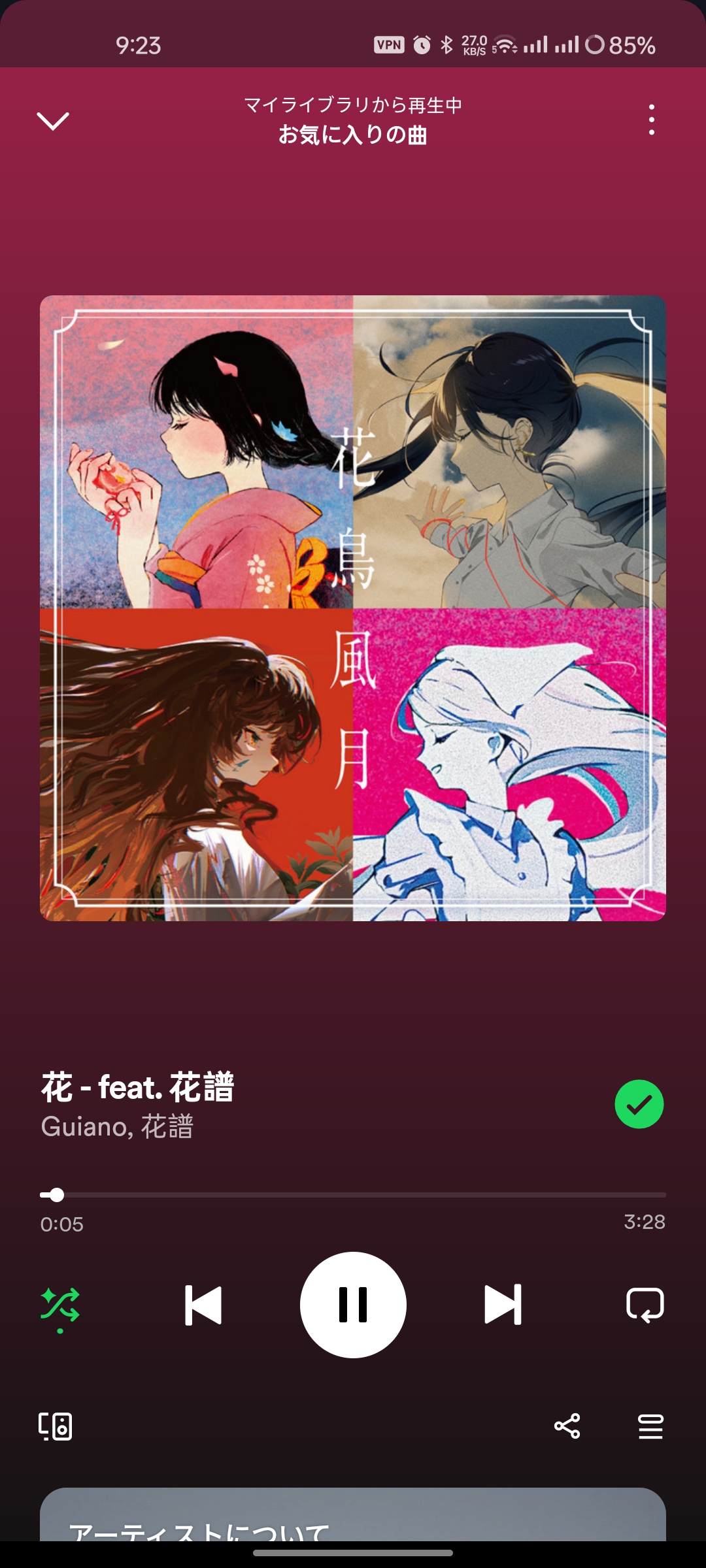Tap the playback progress bar
The height and width of the screenshot is (1568, 706).
click(353, 1195)
